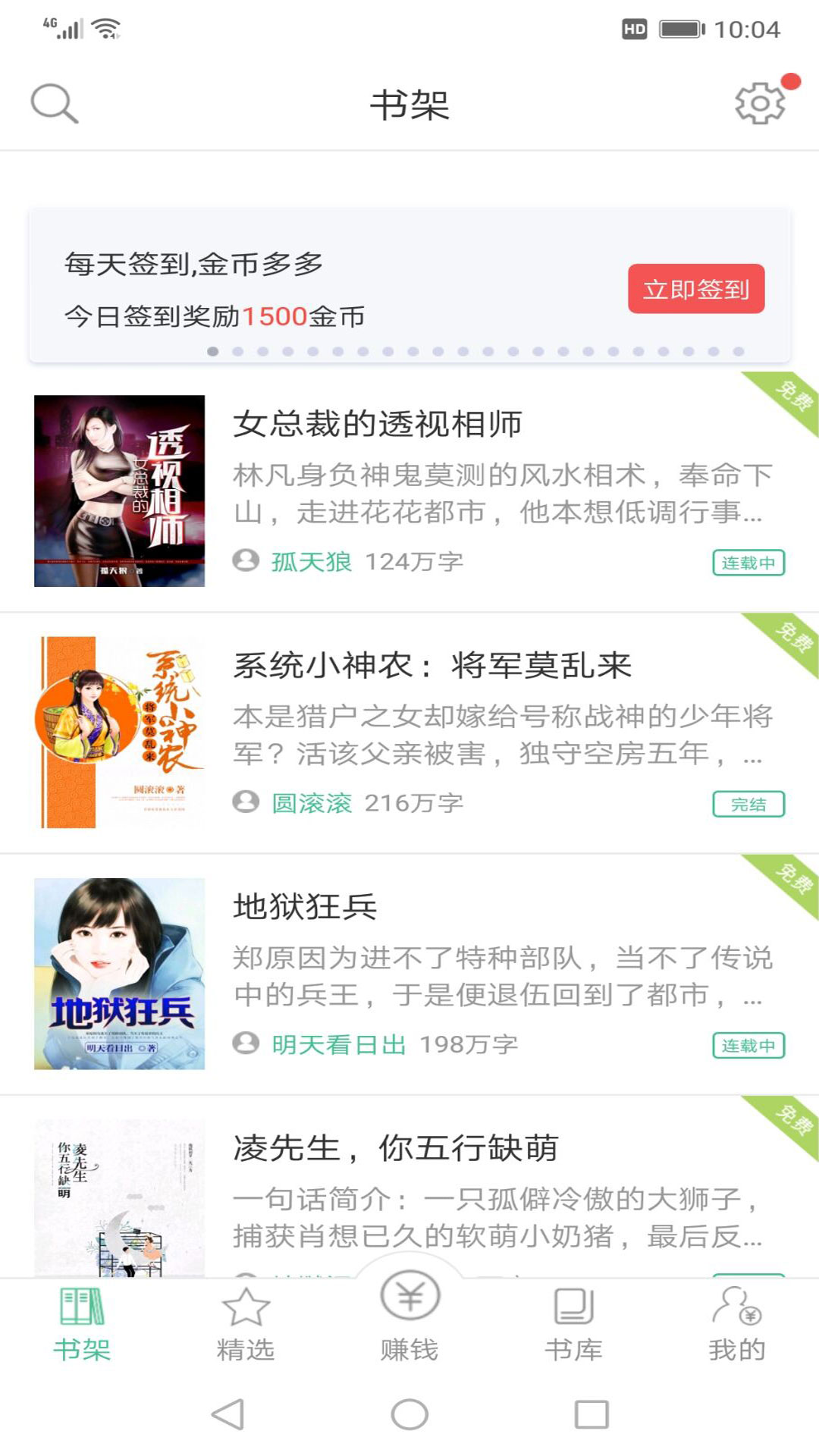Select the 书架 tab
The height and width of the screenshot is (1456, 819).
point(82,1324)
